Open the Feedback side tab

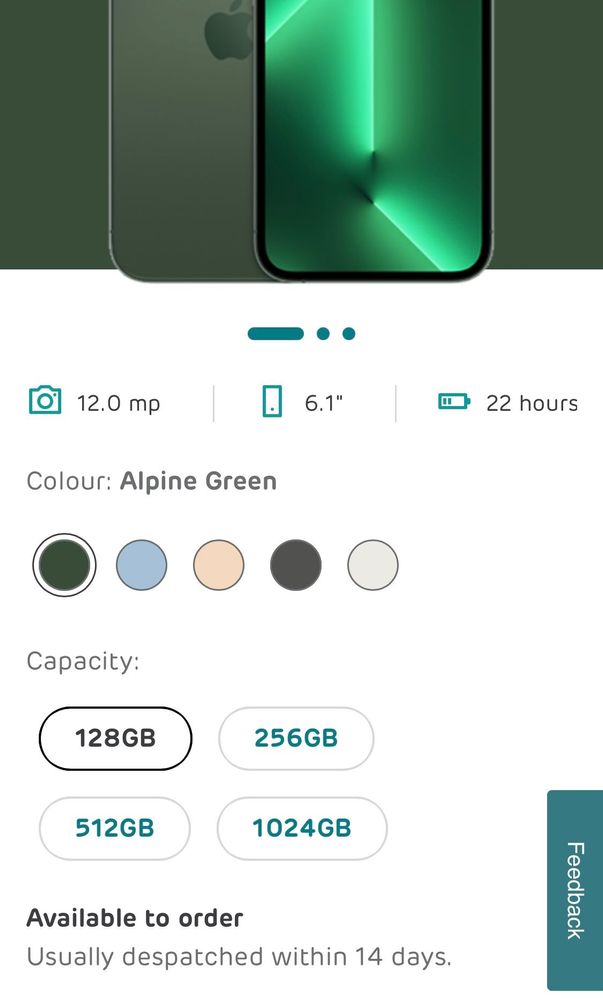575,890
